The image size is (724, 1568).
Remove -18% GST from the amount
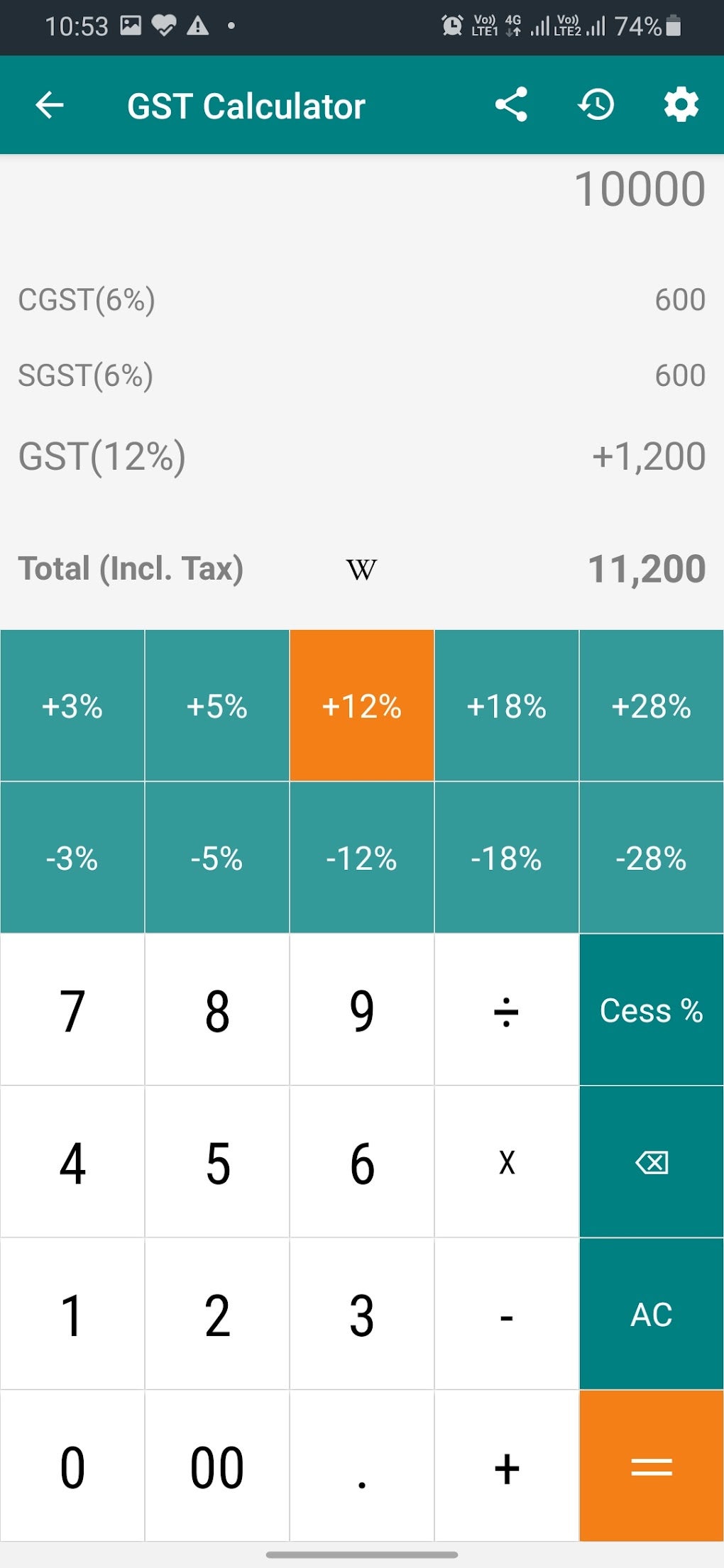coord(506,858)
